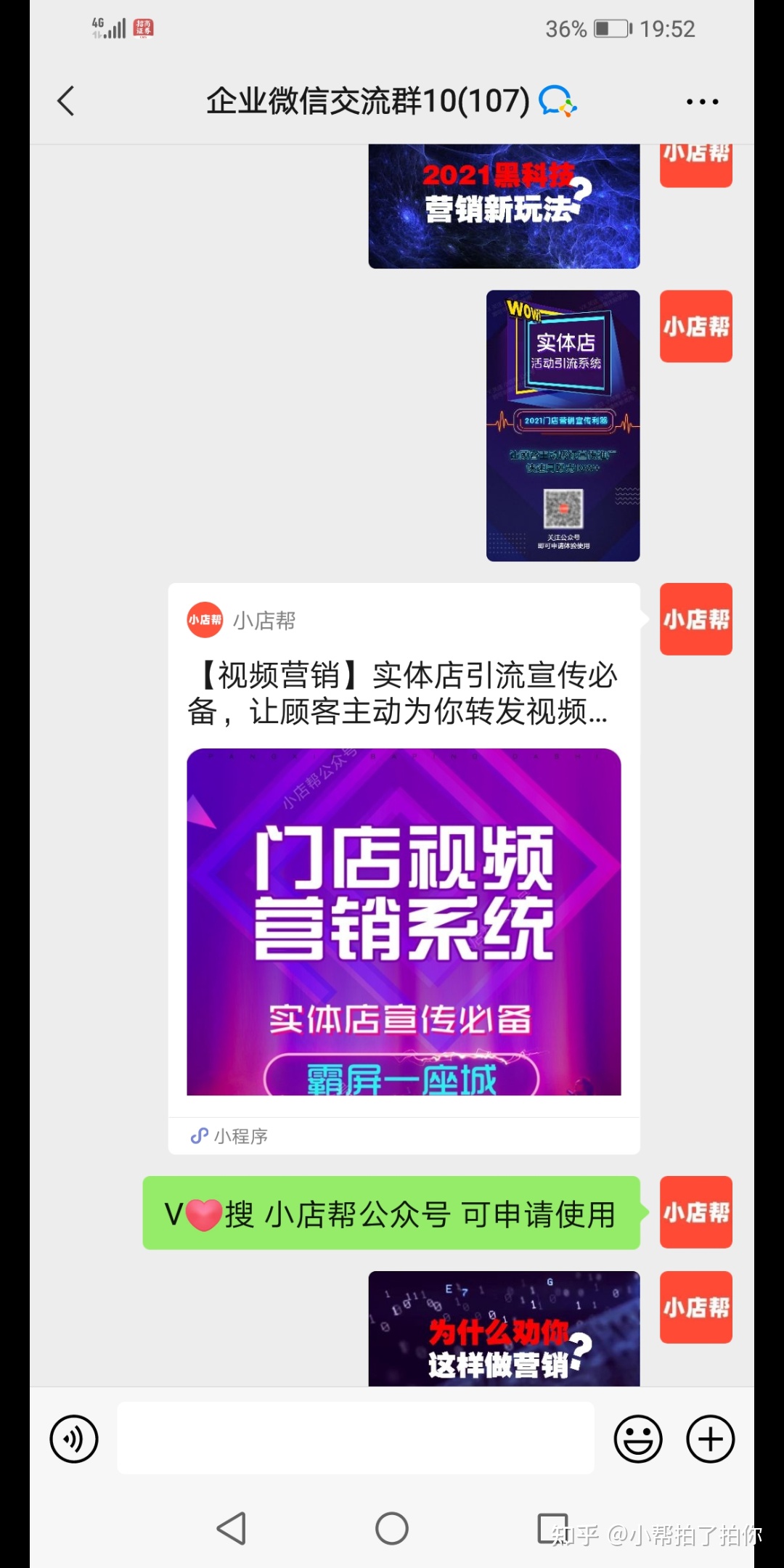Open 小店帮 avatar beside the green message
Viewport: 784px width, 1568px height.
coord(695,1212)
